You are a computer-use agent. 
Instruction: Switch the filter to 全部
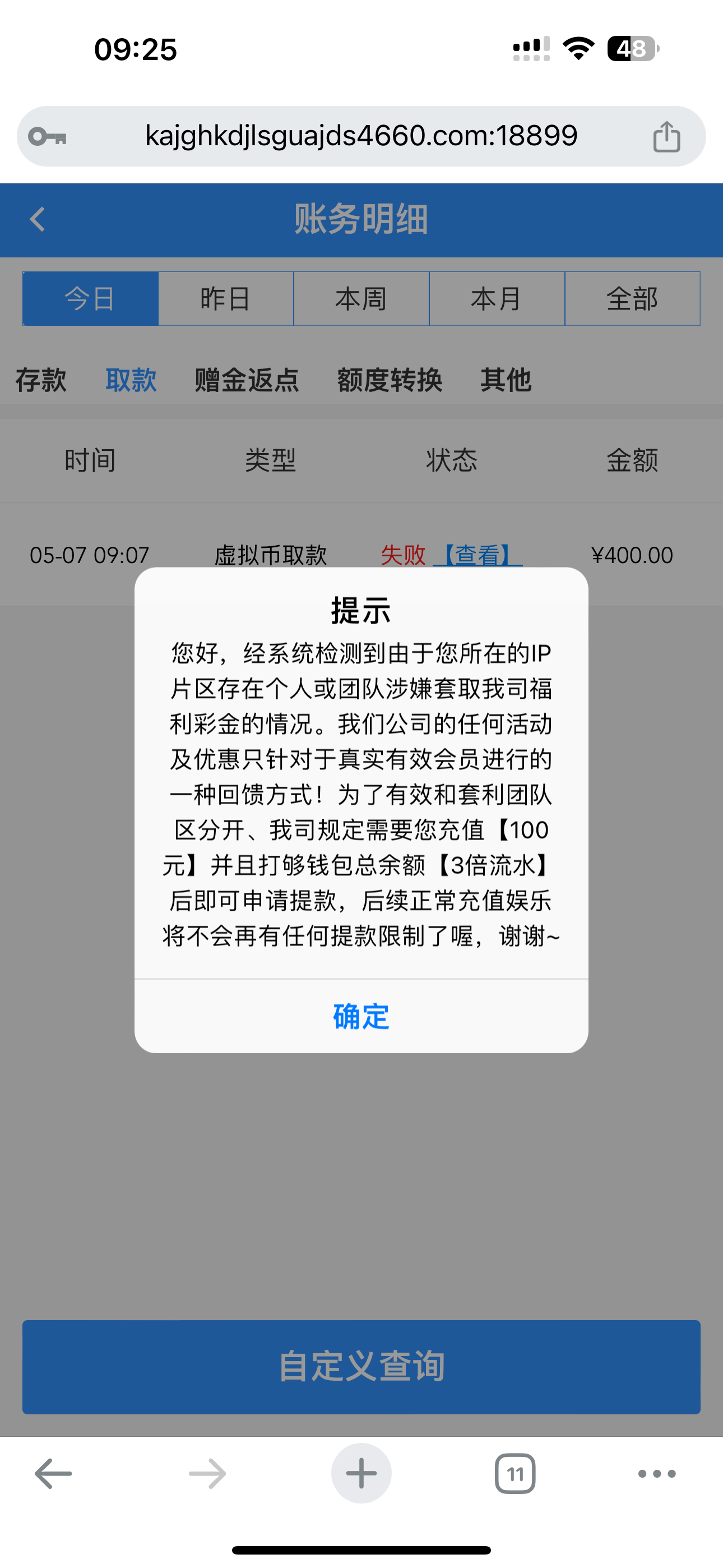(x=633, y=298)
